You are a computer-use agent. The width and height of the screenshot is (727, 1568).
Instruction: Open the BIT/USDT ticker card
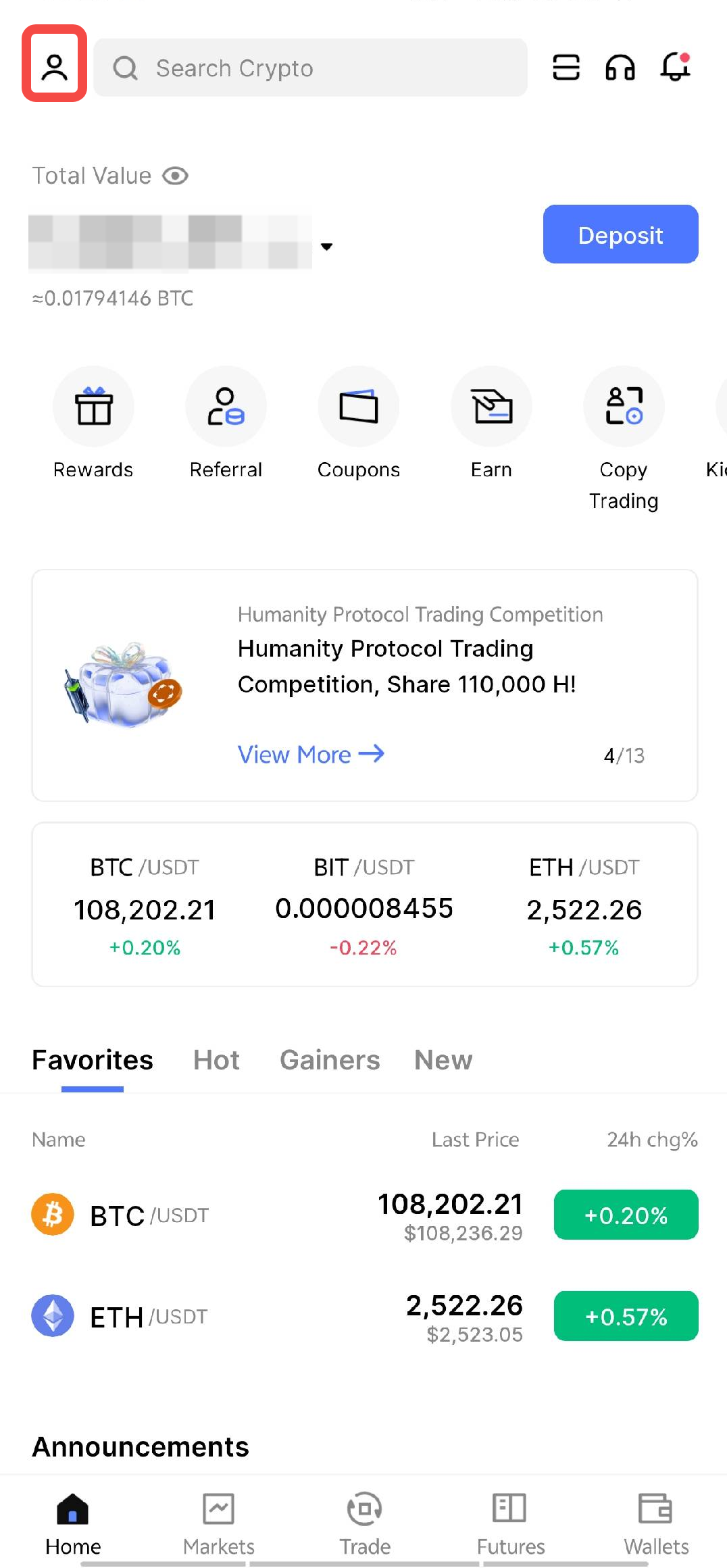pyautogui.click(x=363, y=905)
